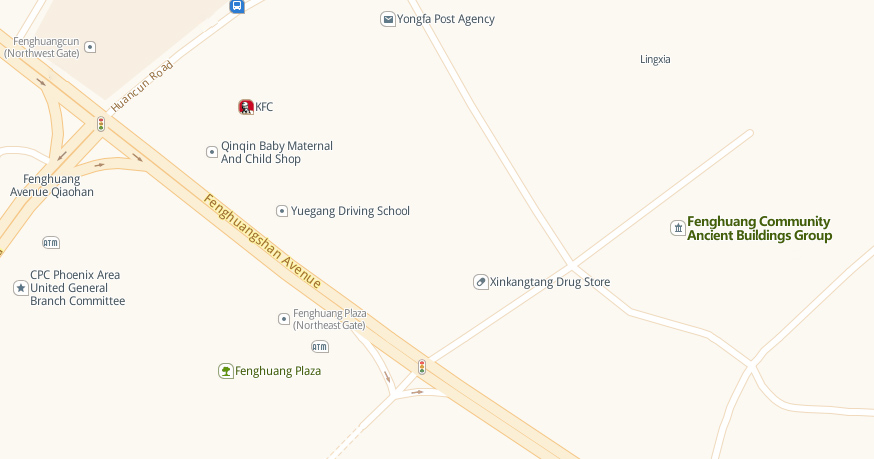Image resolution: width=874 pixels, height=459 pixels.
Task: Select the KFC marker on the map
Action: coord(246,107)
